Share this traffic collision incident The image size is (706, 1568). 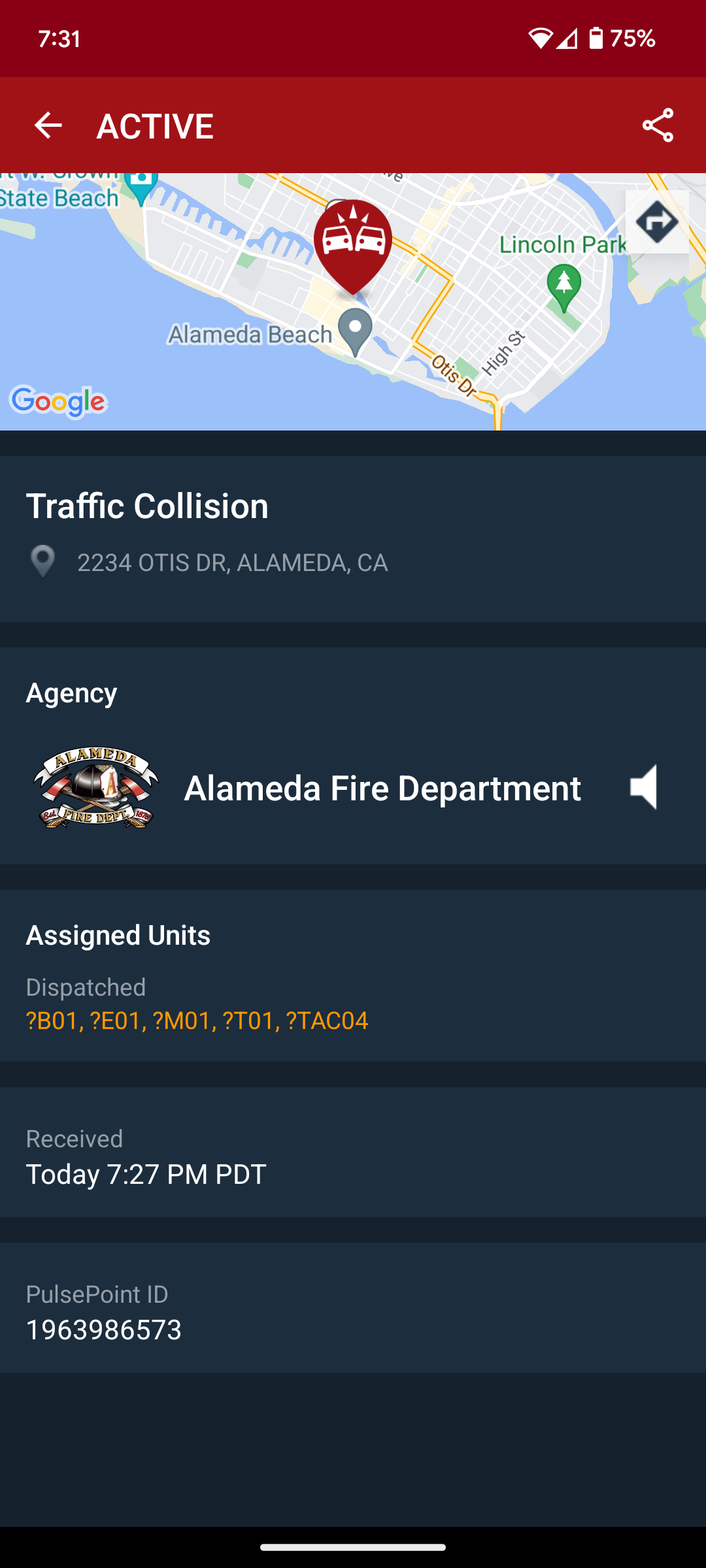[658, 125]
